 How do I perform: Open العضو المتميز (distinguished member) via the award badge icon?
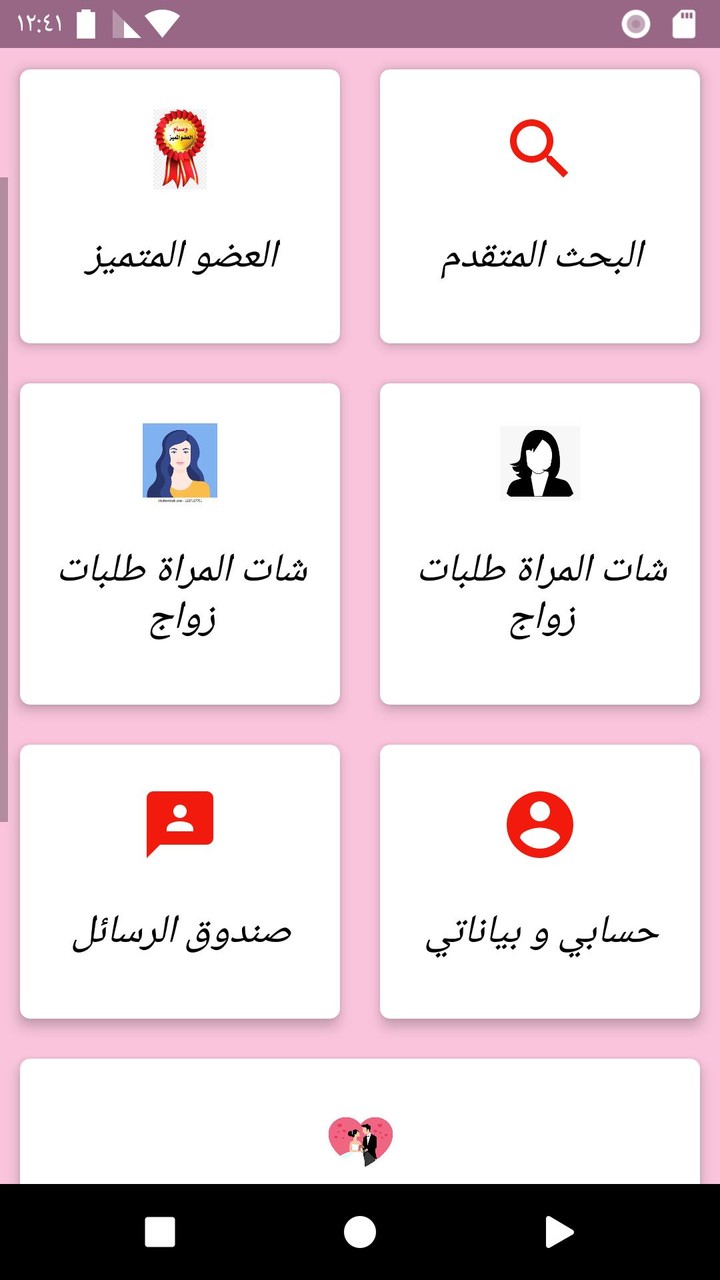coord(180,147)
